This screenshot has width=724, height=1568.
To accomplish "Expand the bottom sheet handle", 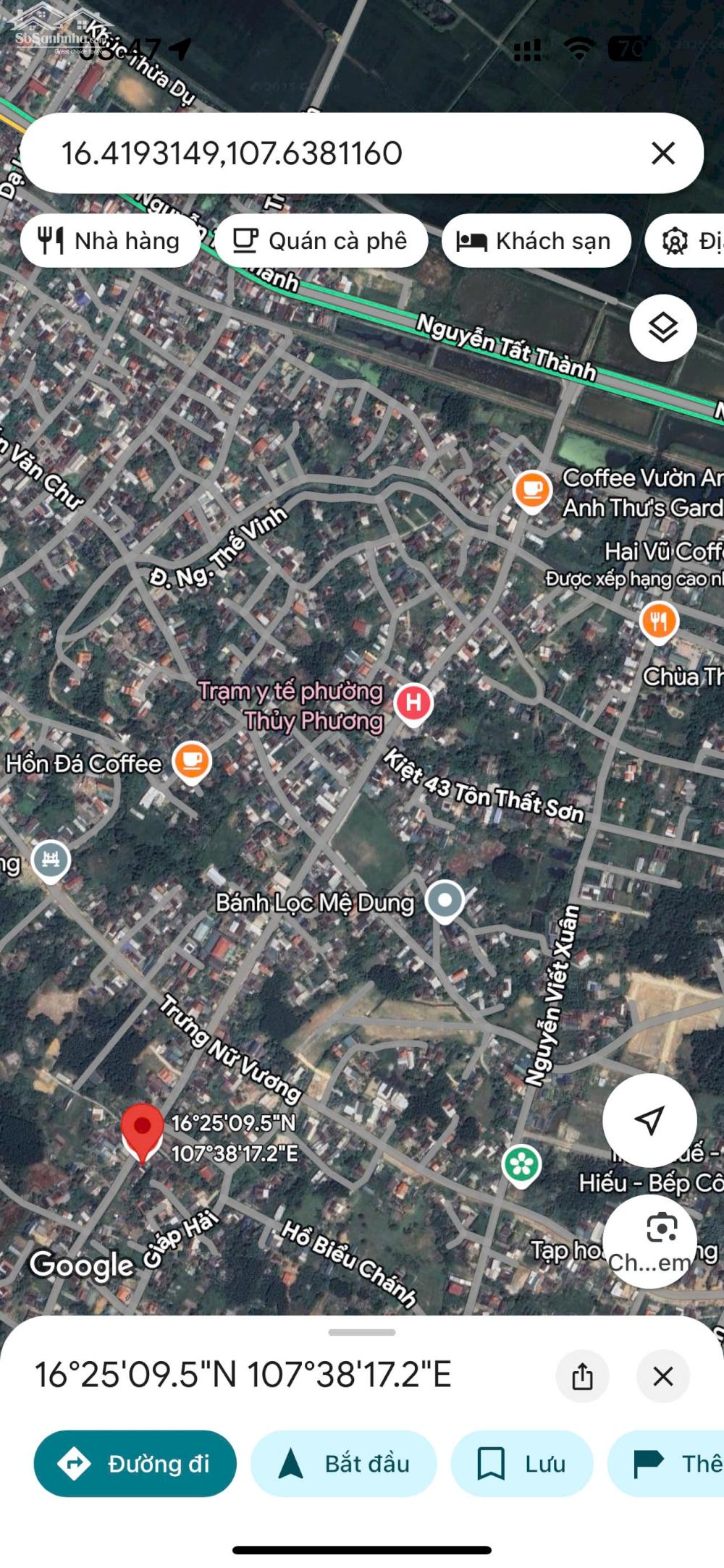I will tap(362, 1332).
